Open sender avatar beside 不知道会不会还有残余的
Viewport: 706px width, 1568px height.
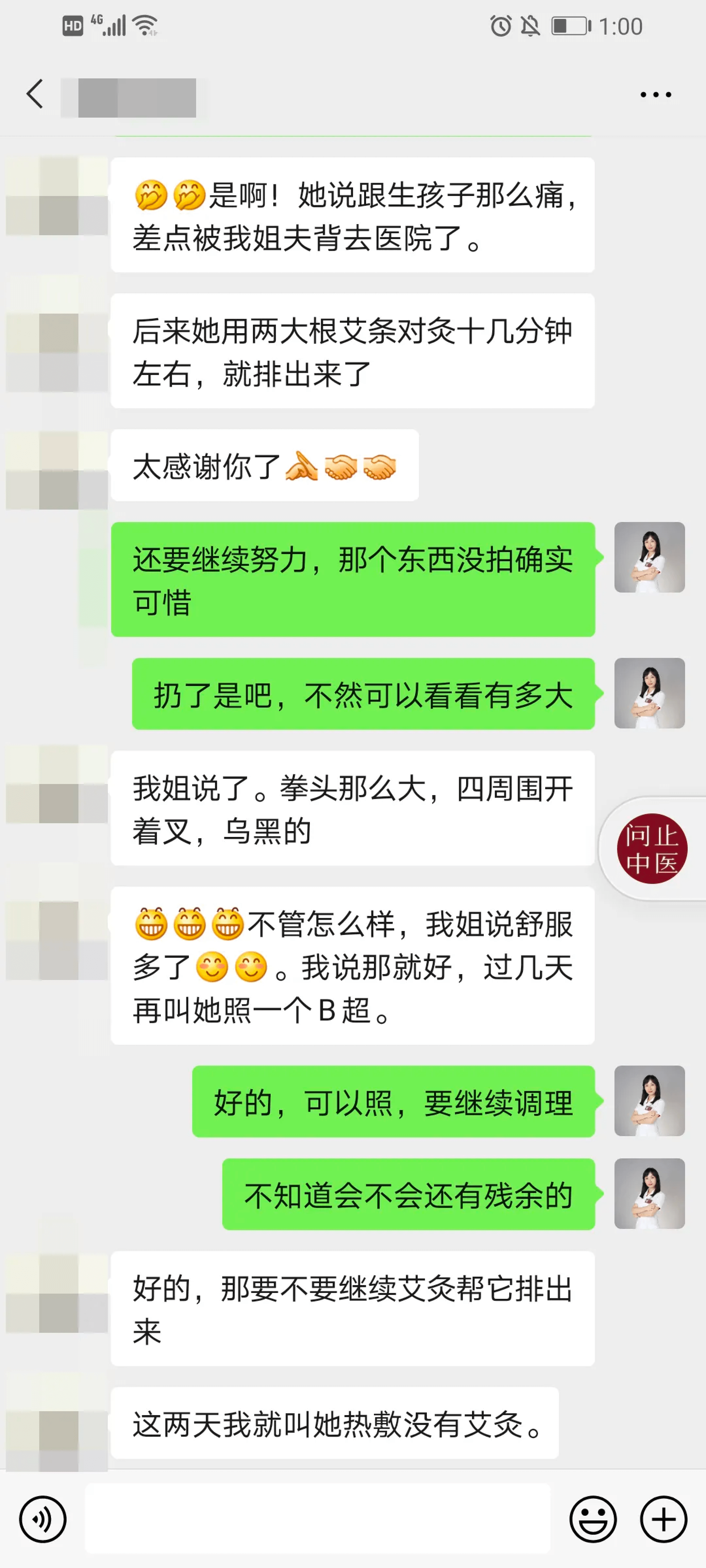tap(649, 1193)
